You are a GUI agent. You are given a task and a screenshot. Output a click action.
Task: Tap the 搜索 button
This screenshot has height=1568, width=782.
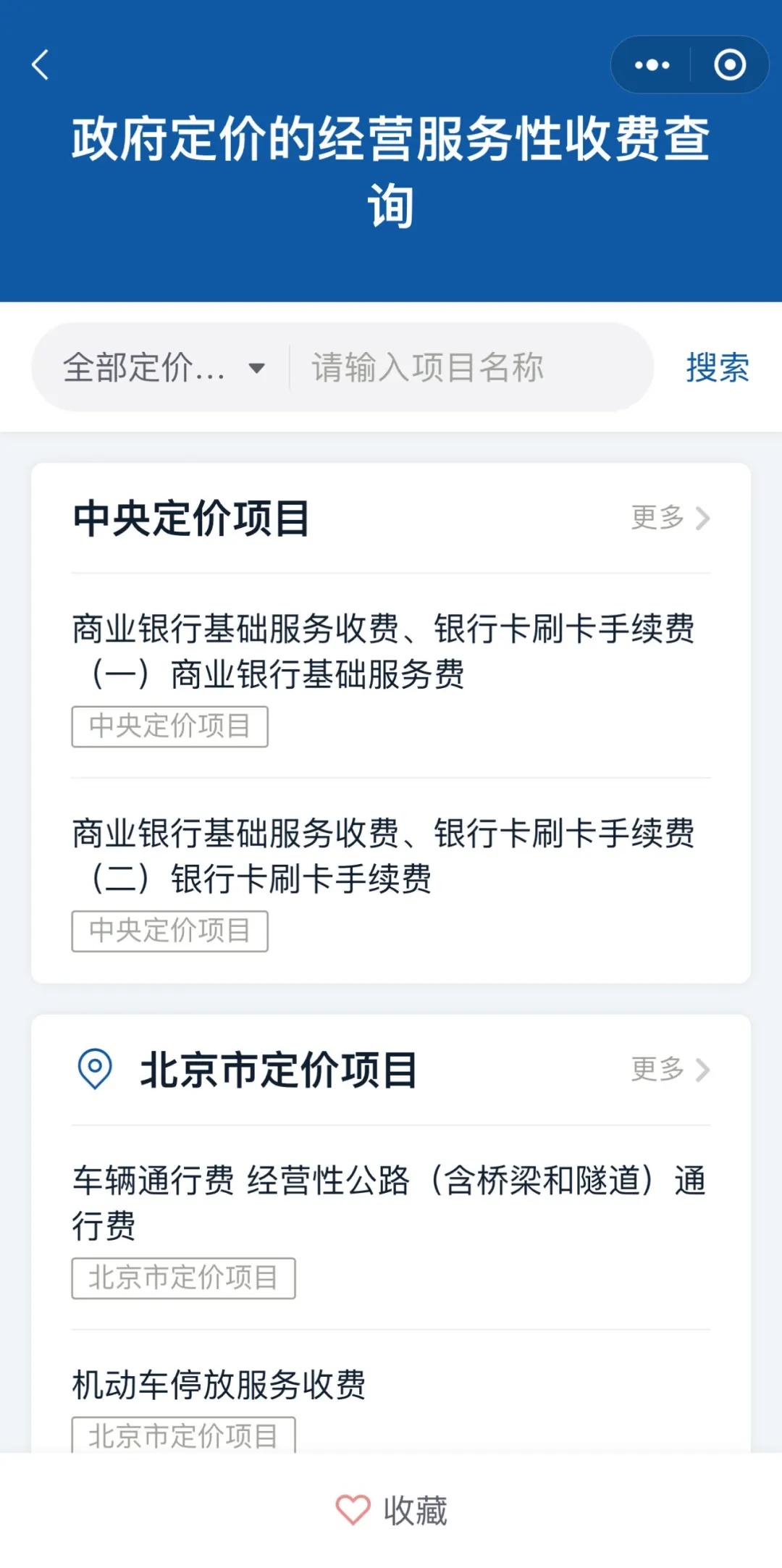717,368
